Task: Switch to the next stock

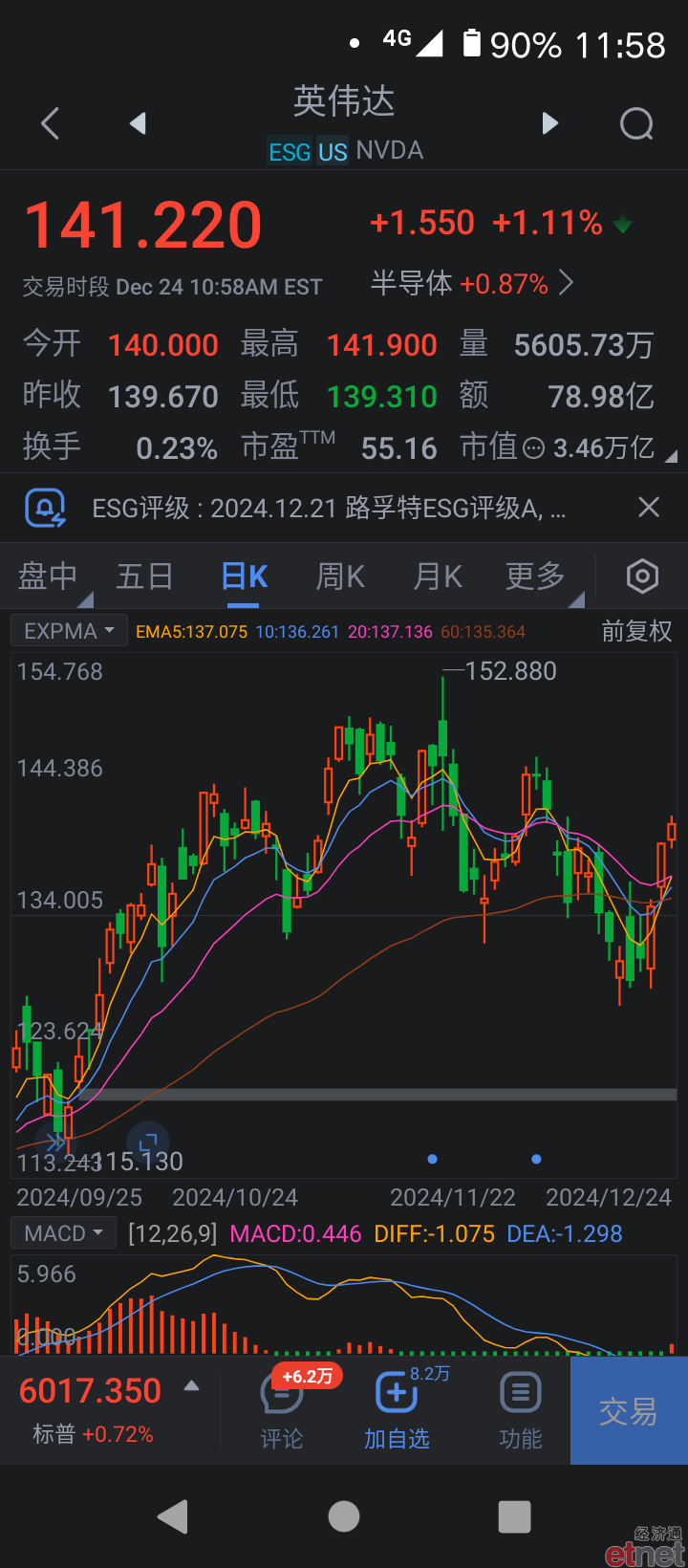Action: point(549,123)
